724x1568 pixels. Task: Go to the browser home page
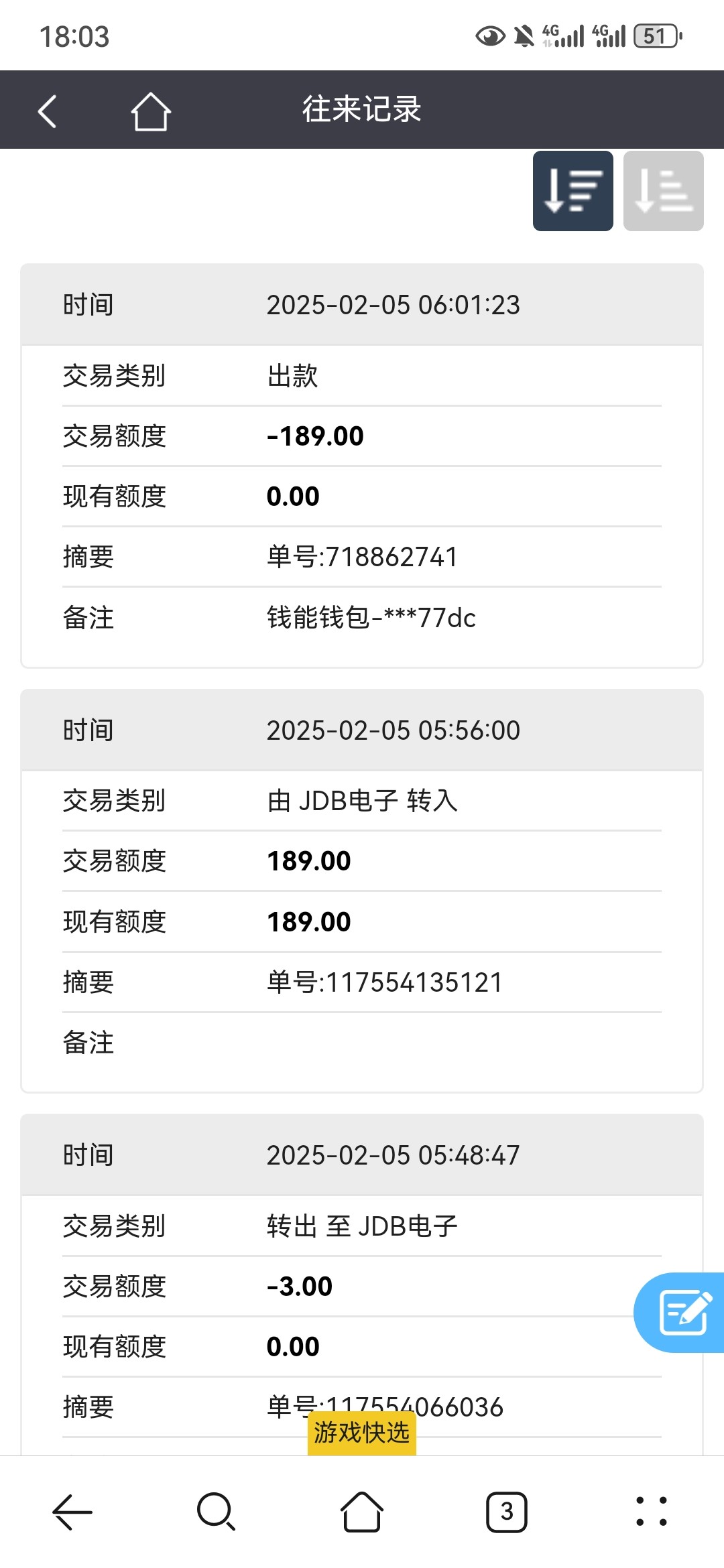362,1512
